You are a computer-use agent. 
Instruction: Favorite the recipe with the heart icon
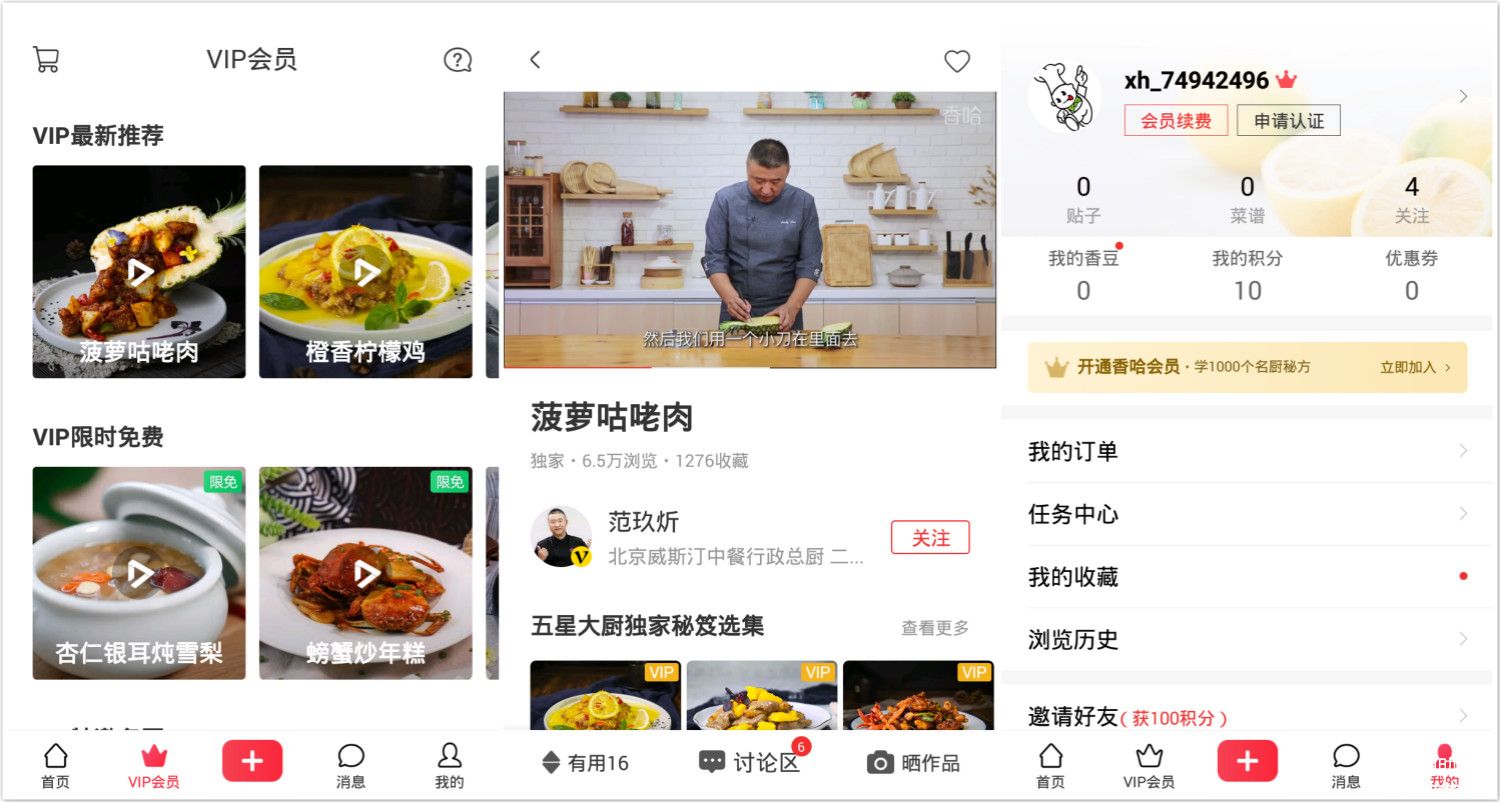[957, 62]
